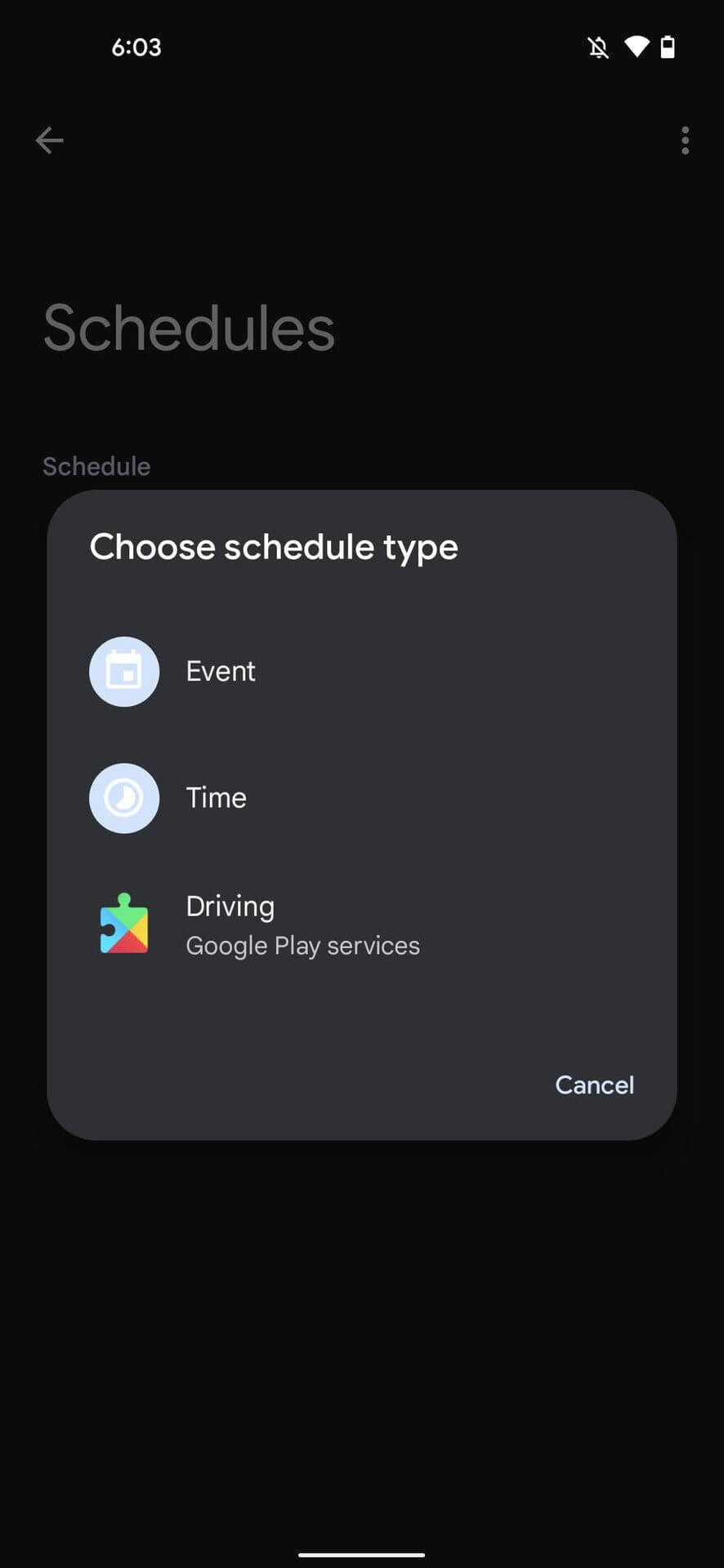Tap the Choose schedule type dialog title

pos(274,546)
